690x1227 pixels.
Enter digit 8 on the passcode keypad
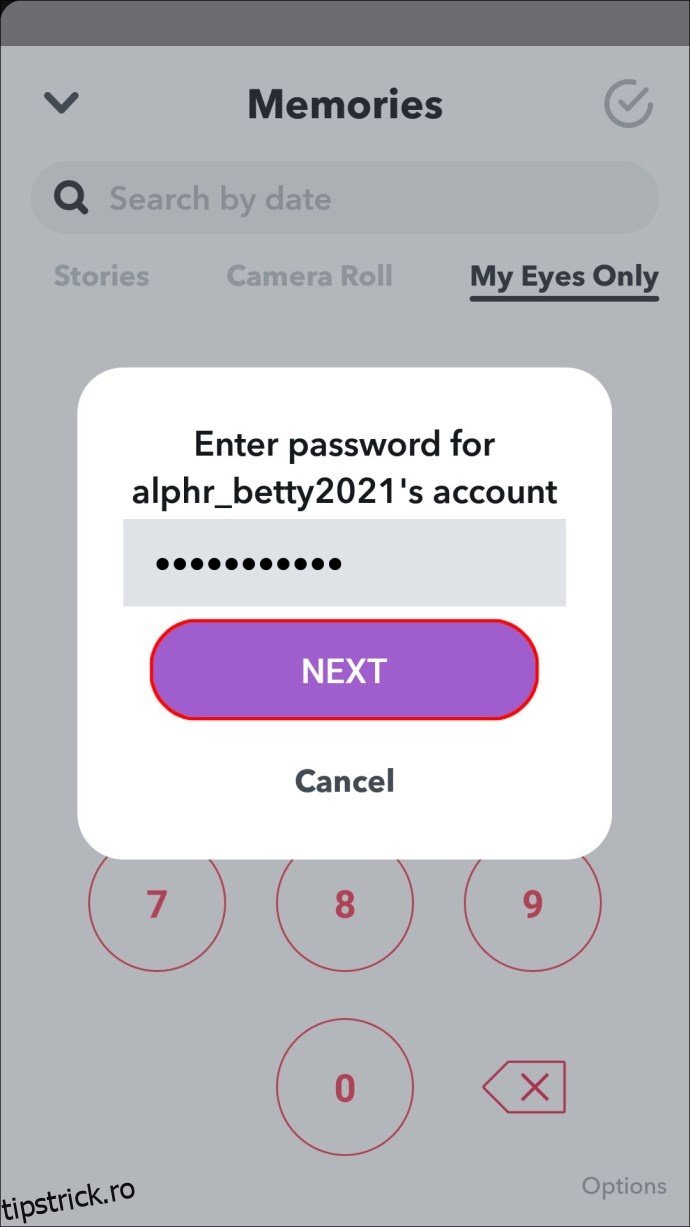click(x=344, y=906)
